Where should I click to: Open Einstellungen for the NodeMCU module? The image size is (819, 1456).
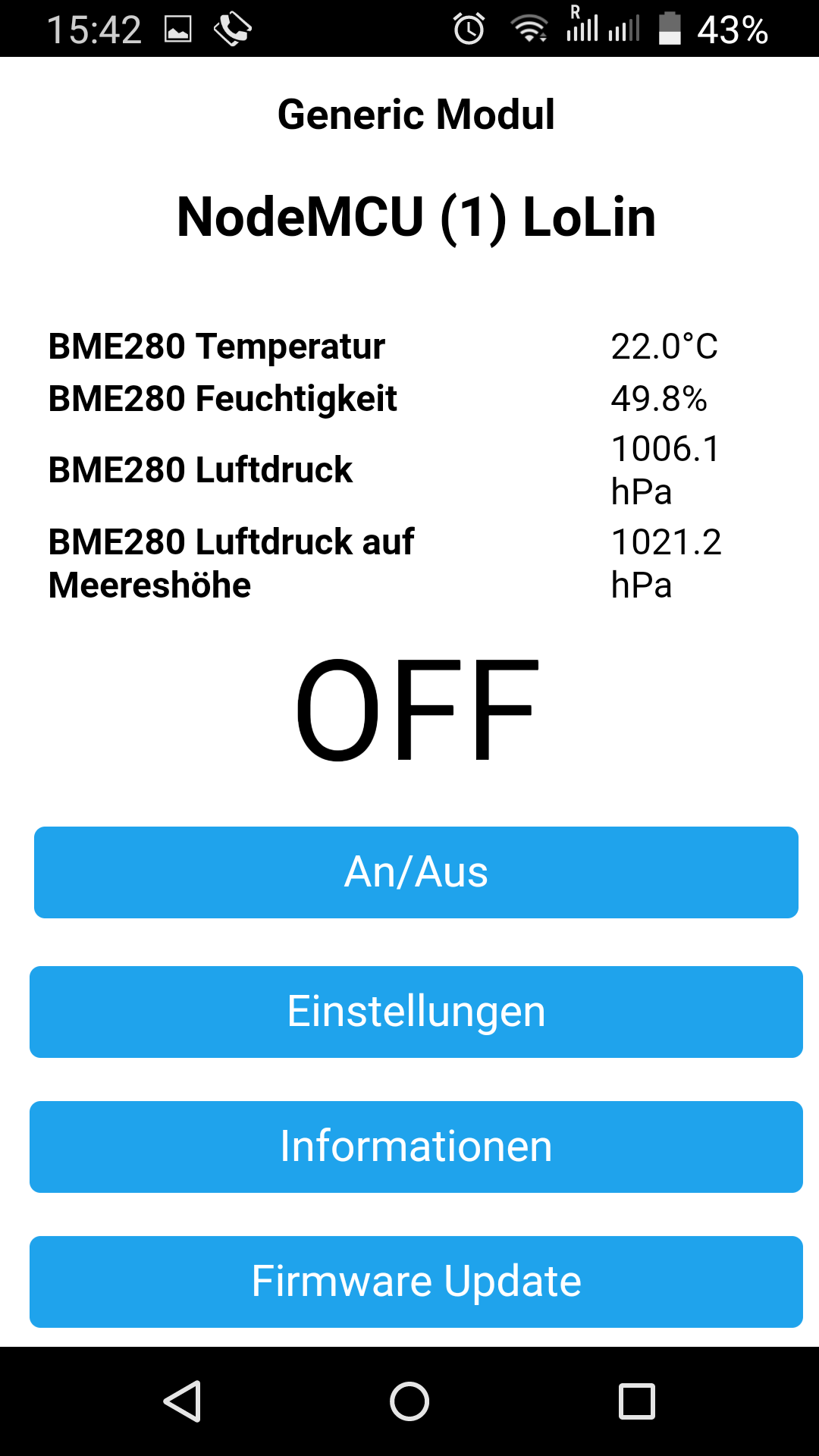pos(416,1011)
